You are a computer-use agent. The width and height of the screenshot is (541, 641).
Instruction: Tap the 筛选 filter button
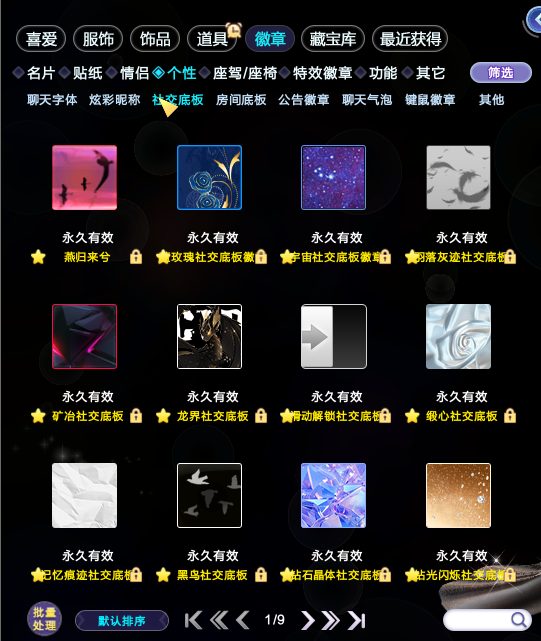coord(501,73)
